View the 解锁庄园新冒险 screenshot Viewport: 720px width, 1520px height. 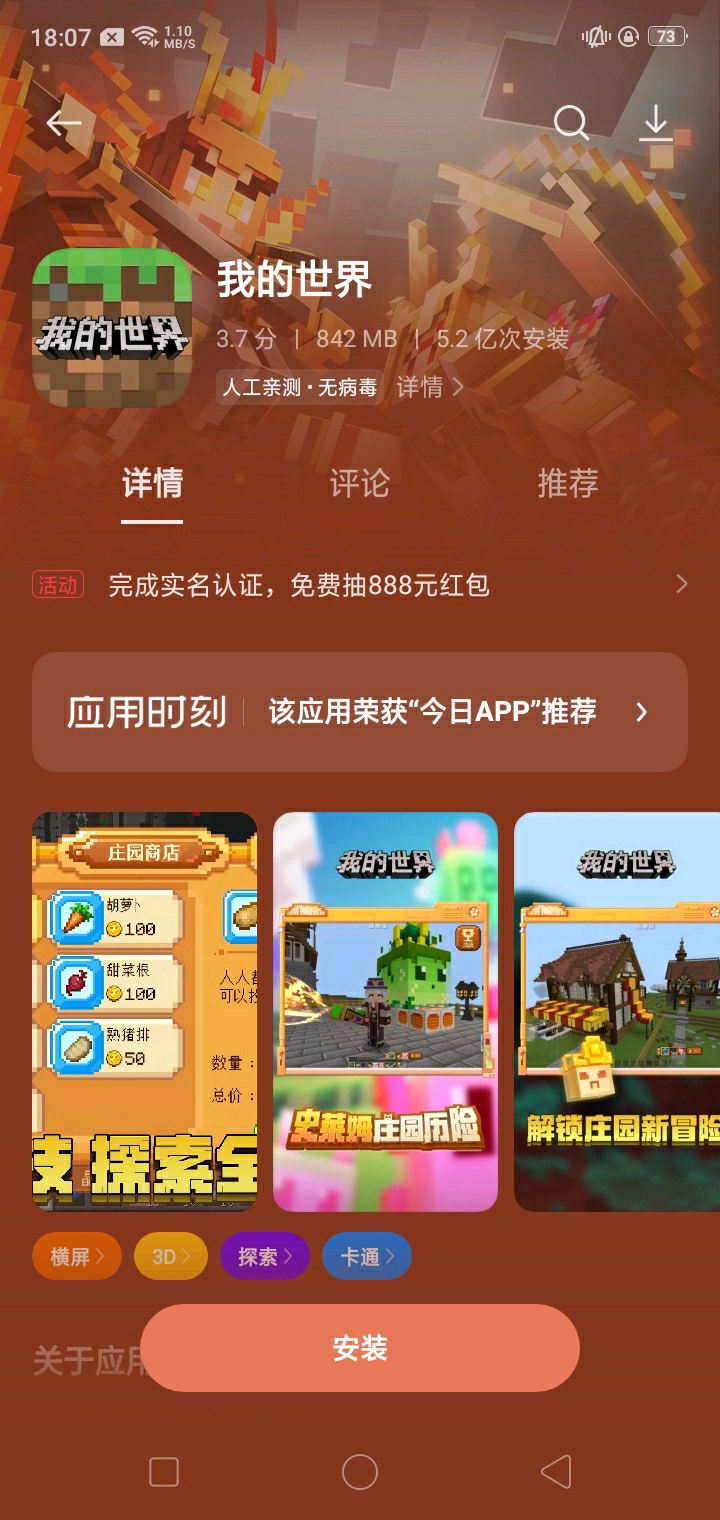point(617,1011)
